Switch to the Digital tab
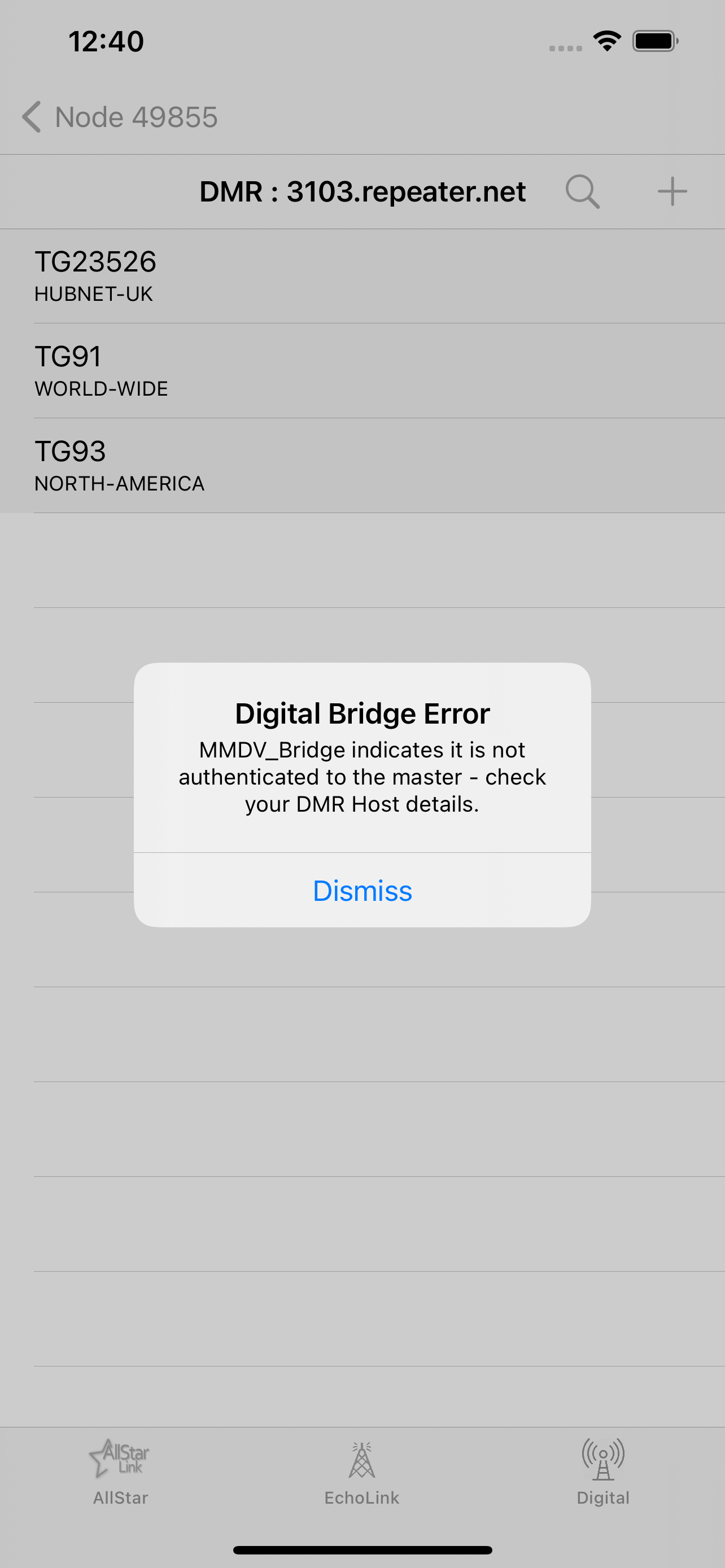 point(603,1472)
